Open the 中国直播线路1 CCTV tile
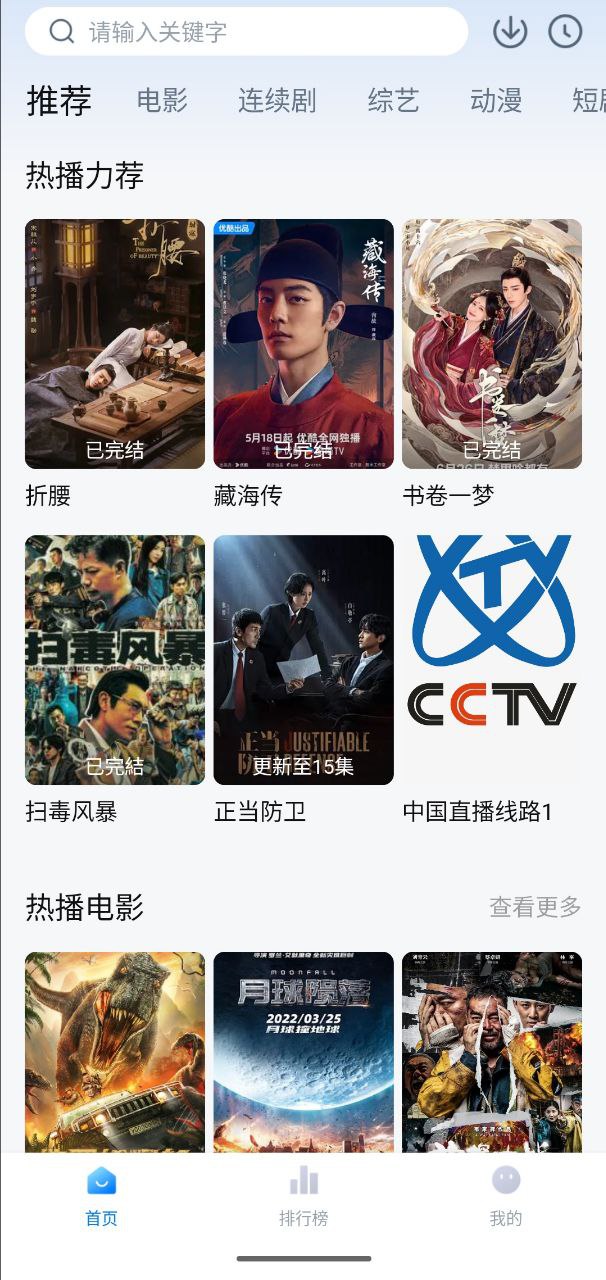Screen dimensions: 606x1280 (x=492, y=660)
